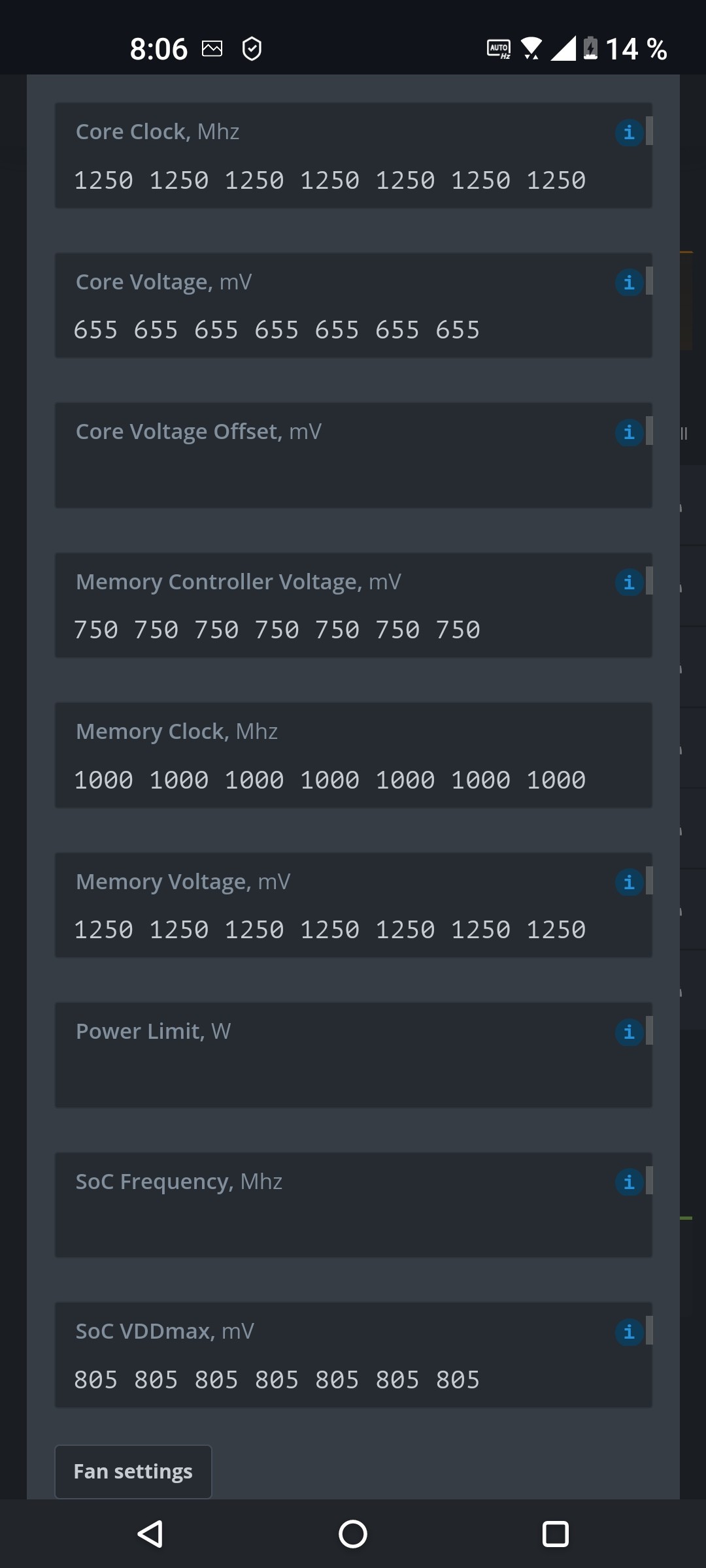This screenshot has height=1568, width=706.
Task: View info about Core Voltage Offset
Action: pyautogui.click(x=629, y=433)
